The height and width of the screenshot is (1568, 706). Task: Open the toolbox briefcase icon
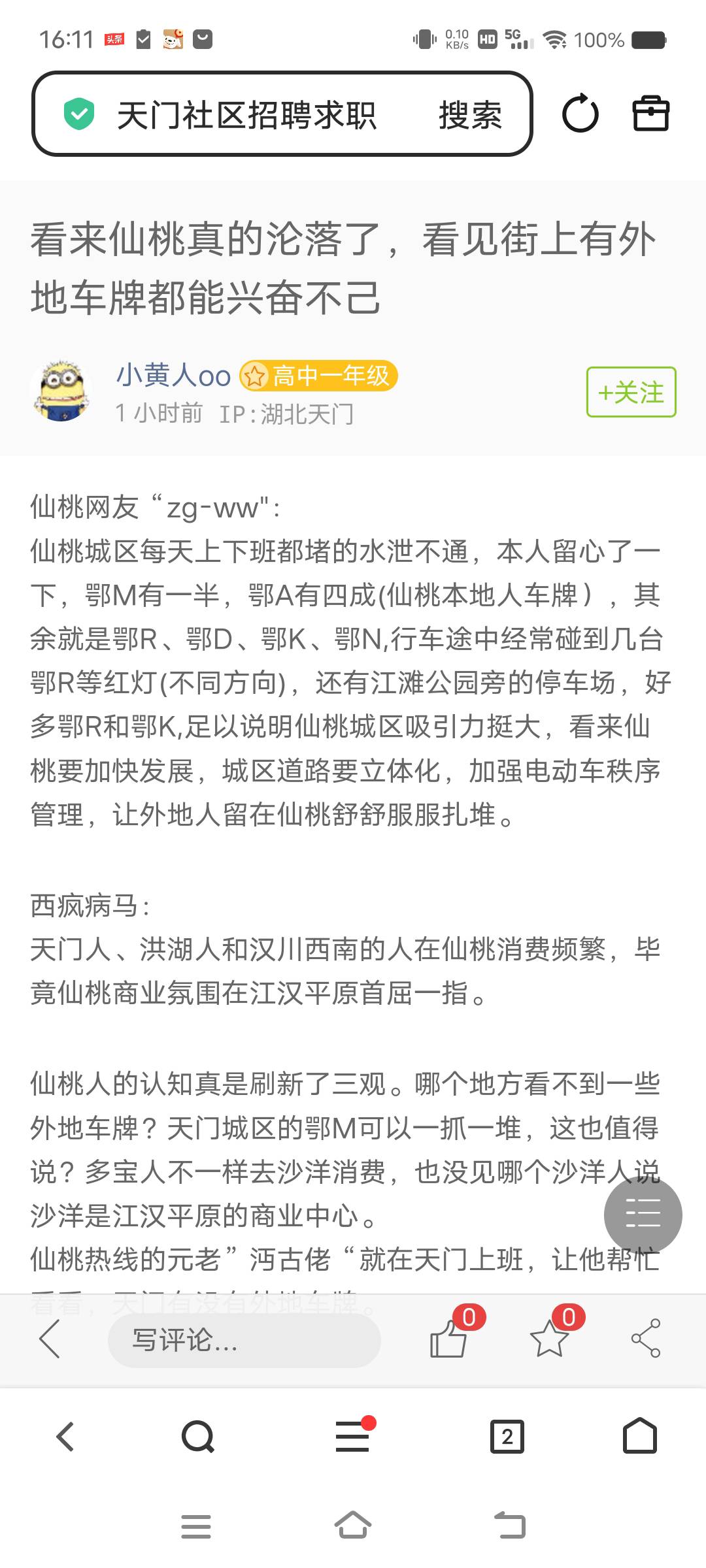click(651, 114)
